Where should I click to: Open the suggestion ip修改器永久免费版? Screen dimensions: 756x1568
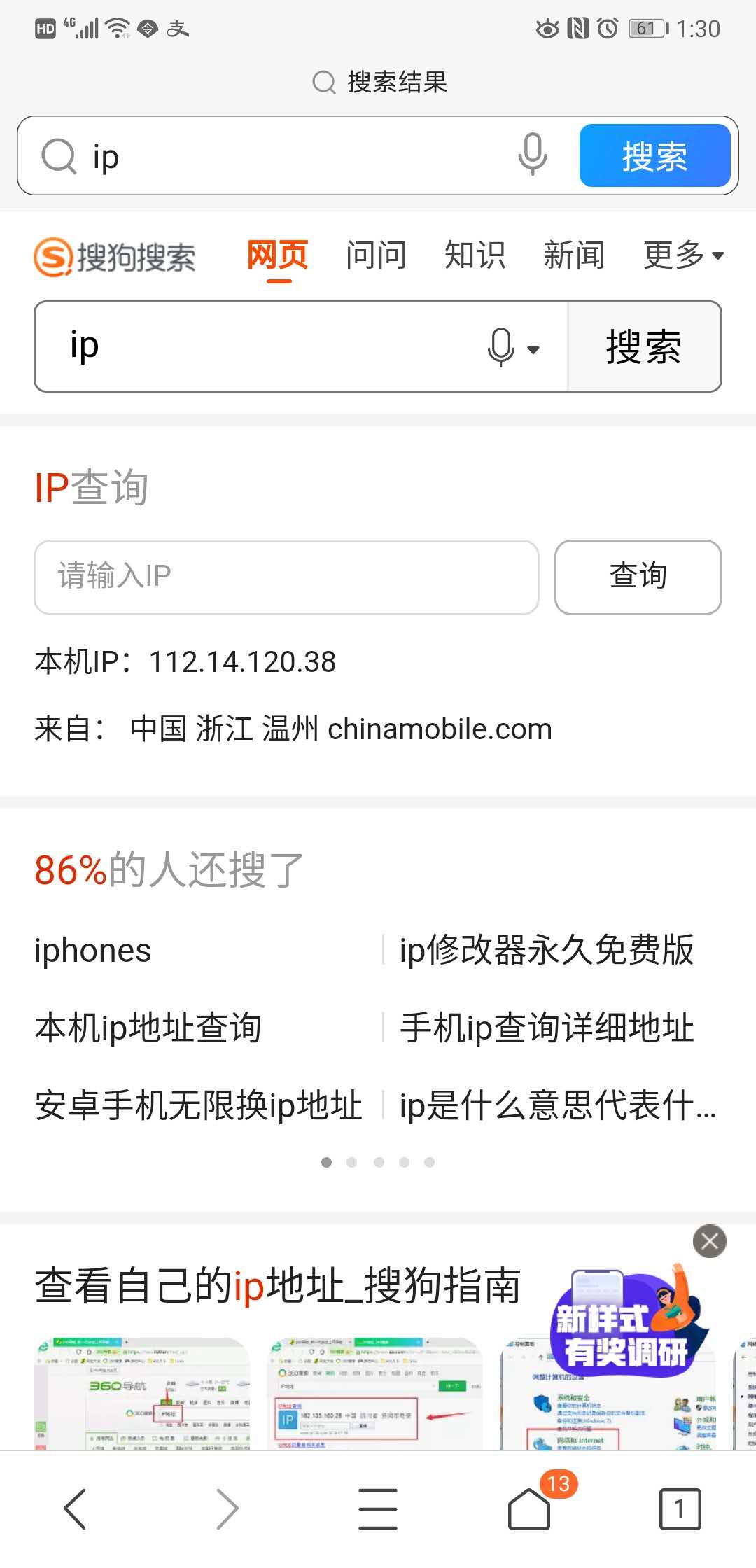tap(546, 951)
